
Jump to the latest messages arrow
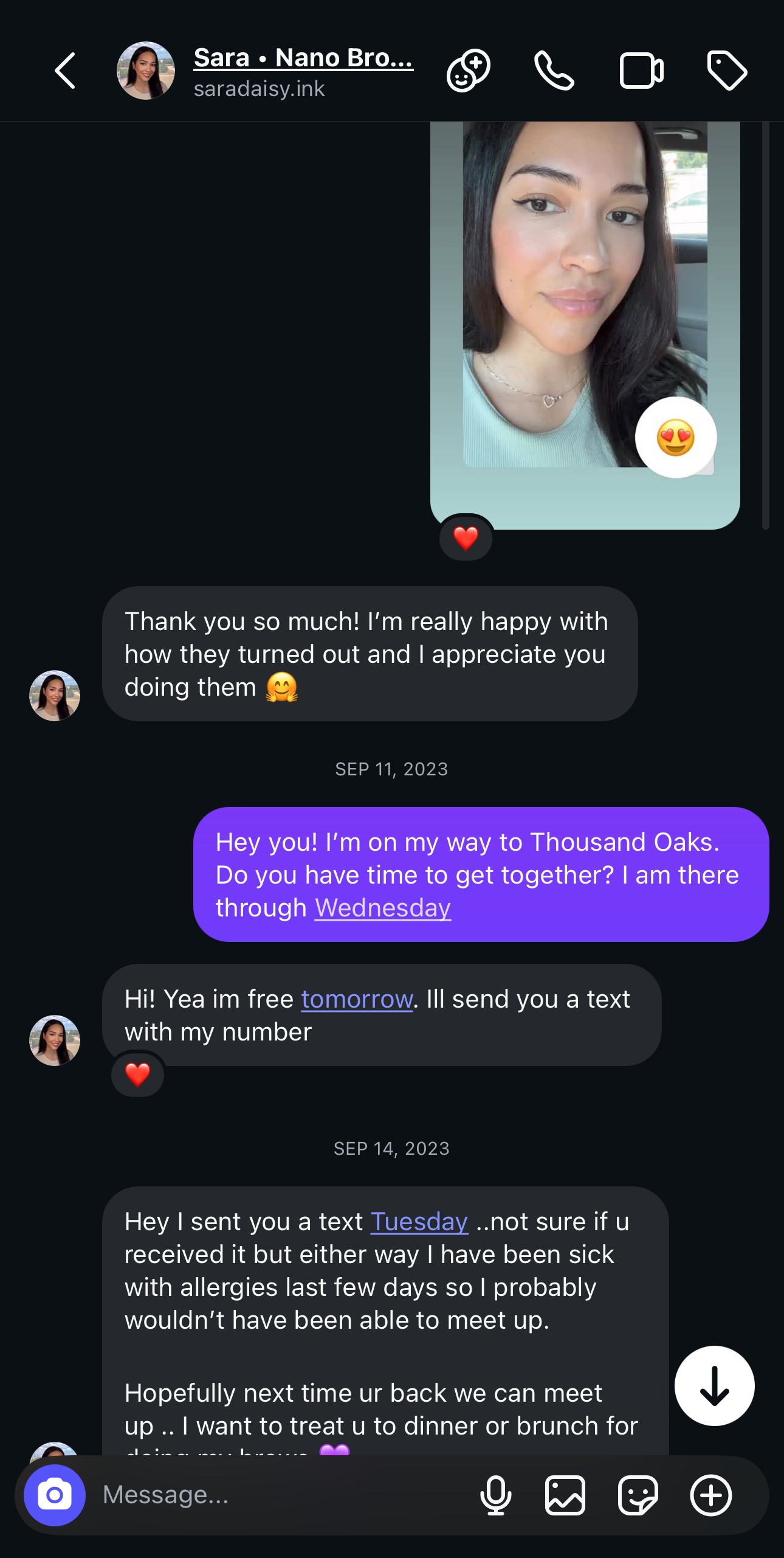click(x=714, y=1386)
